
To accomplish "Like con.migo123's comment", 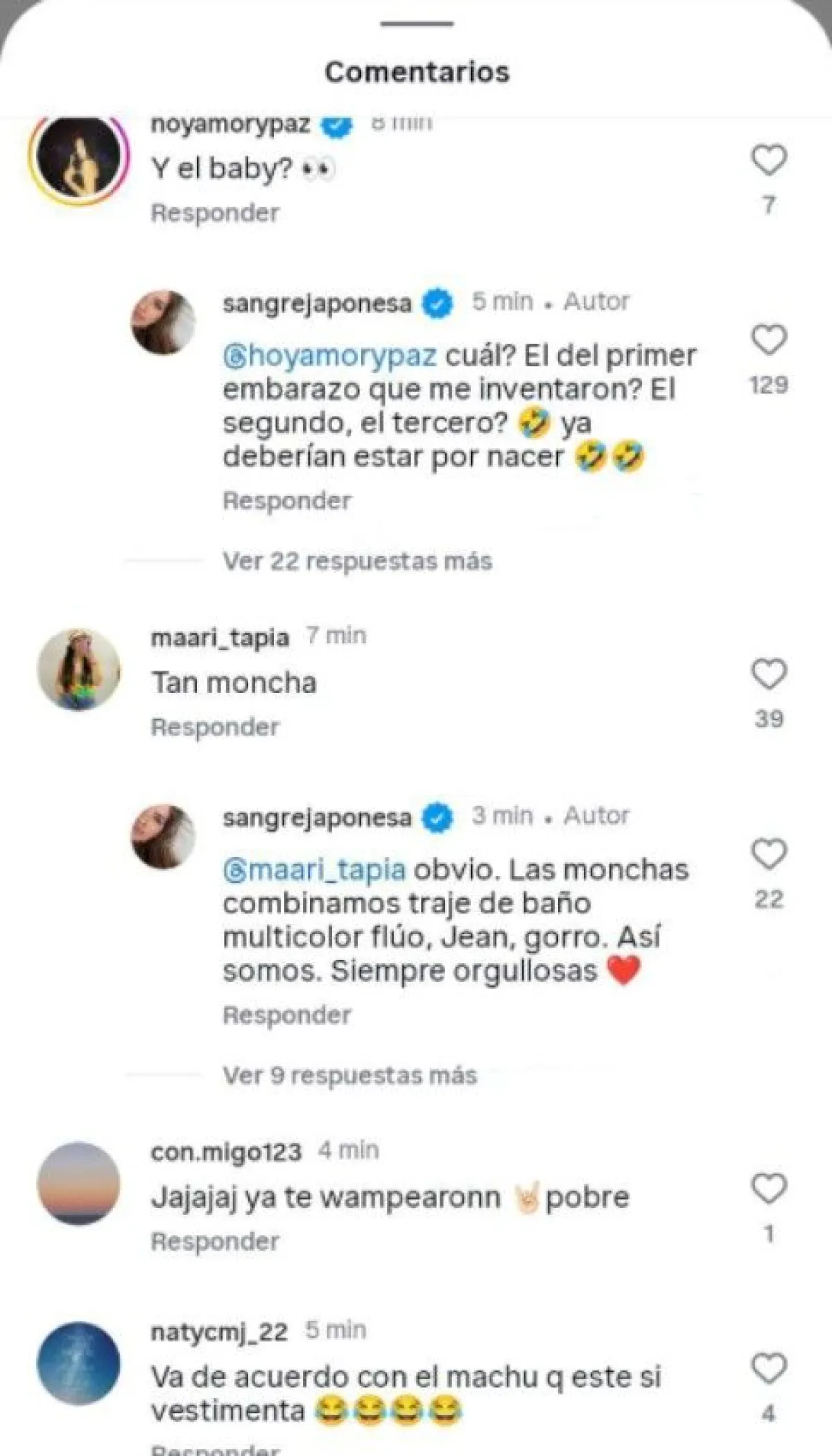I will click(769, 1189).
